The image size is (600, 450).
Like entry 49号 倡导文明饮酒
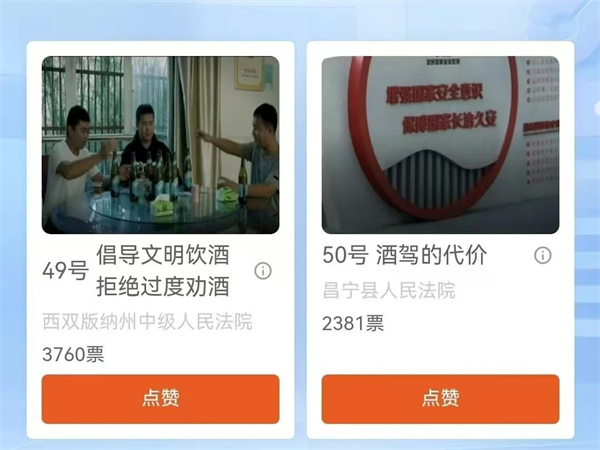160,399
